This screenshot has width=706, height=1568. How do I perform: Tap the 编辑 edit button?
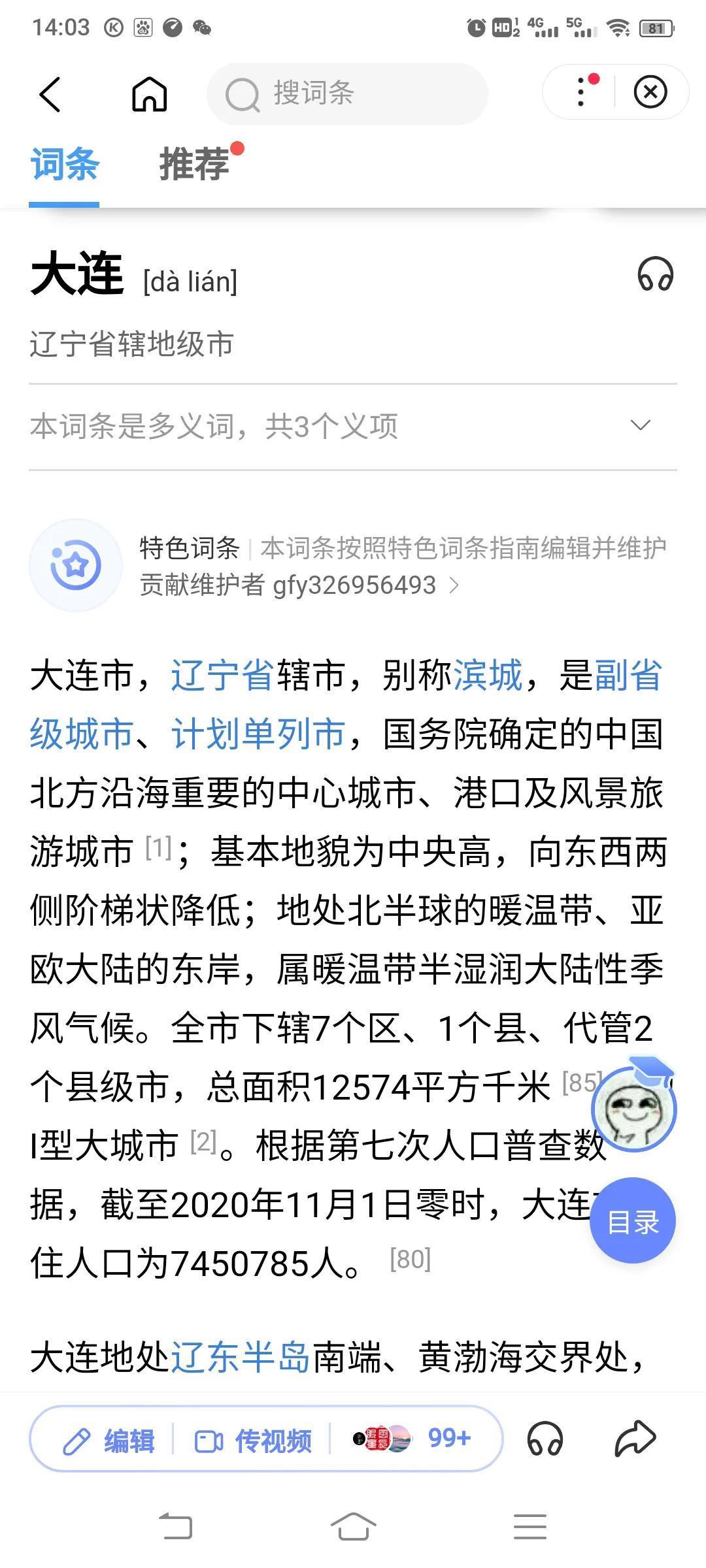click(109, 1441)
